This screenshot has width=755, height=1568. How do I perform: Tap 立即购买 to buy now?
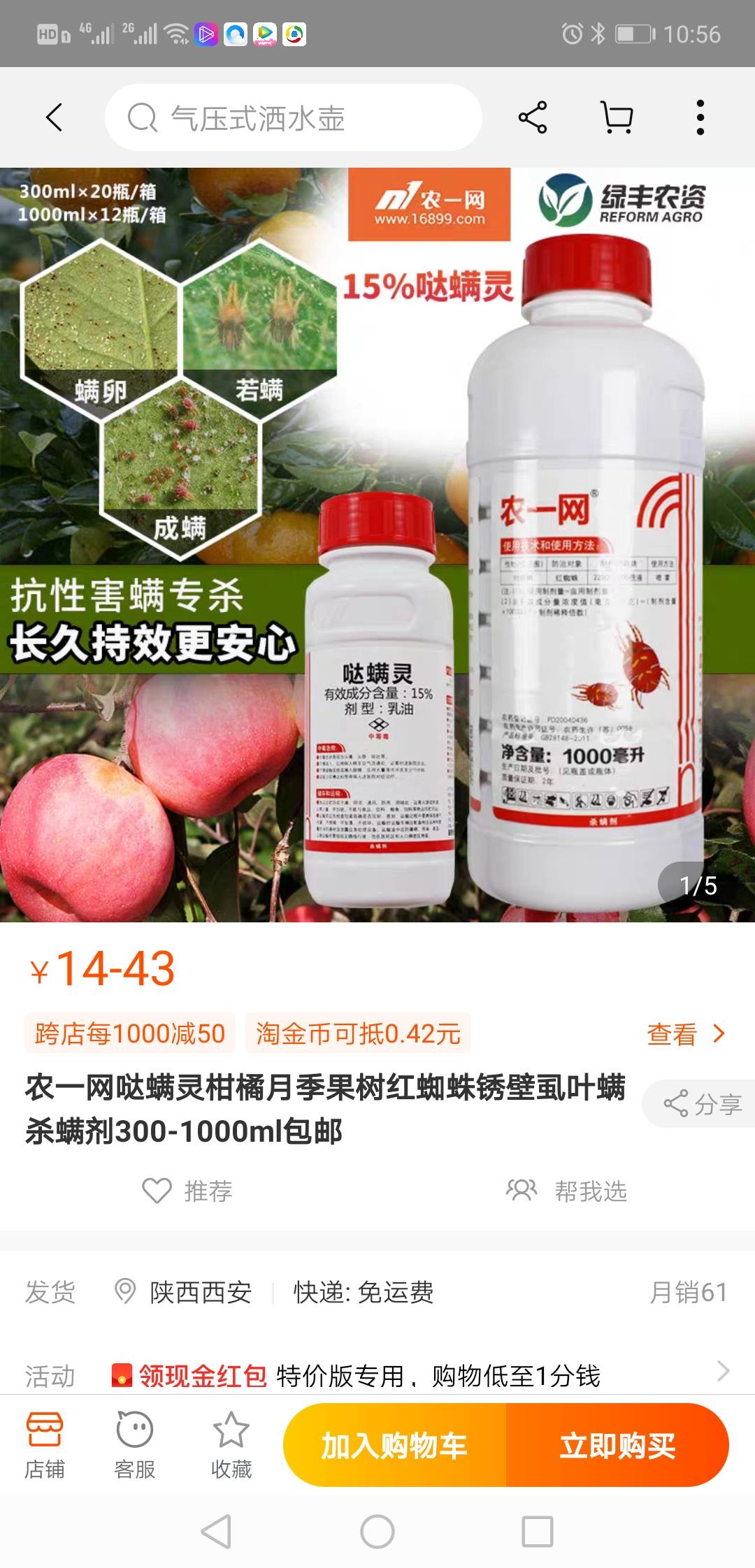[x=617, y=1445]
